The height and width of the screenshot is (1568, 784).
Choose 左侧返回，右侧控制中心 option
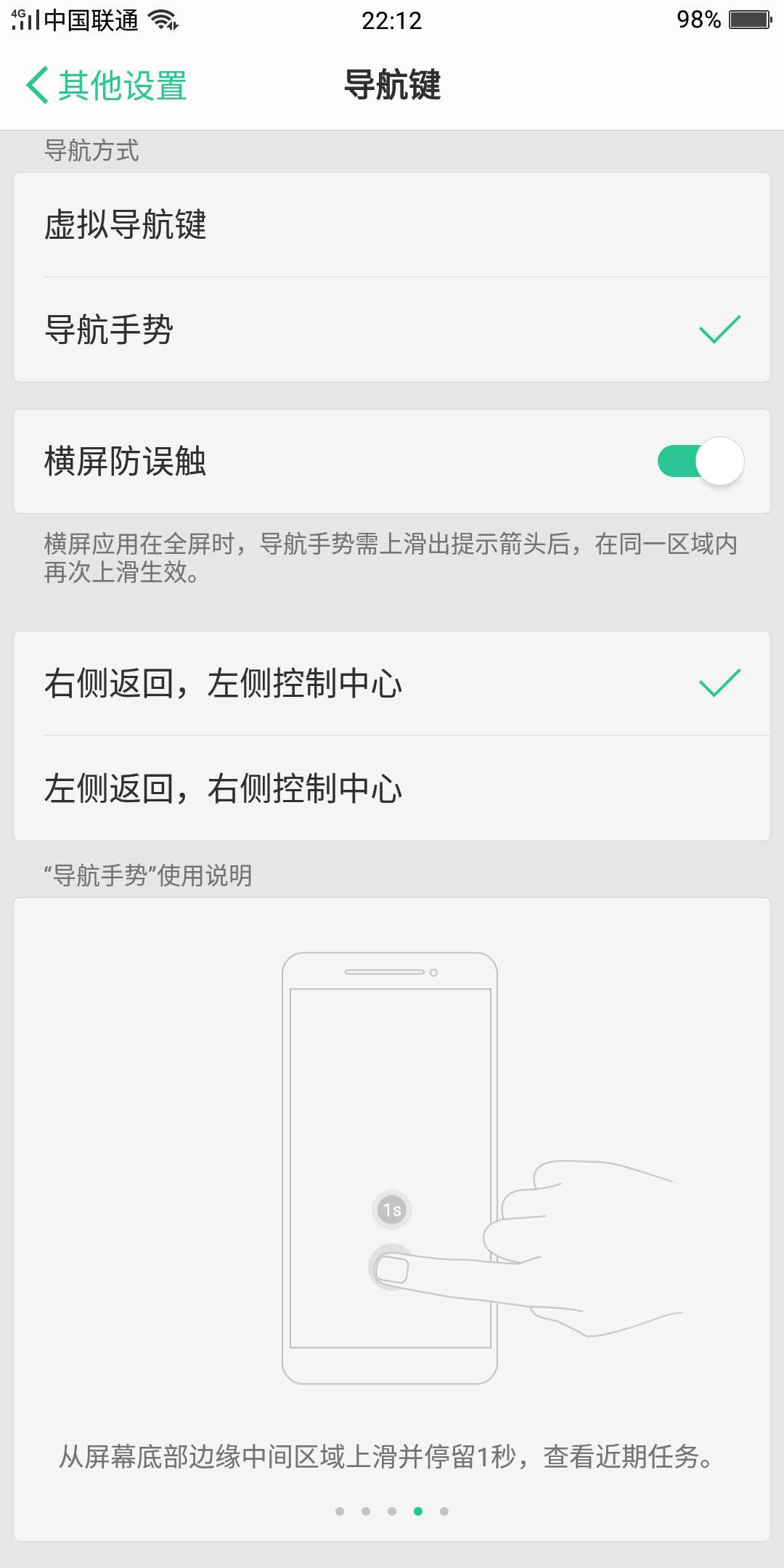pos(392,788)
